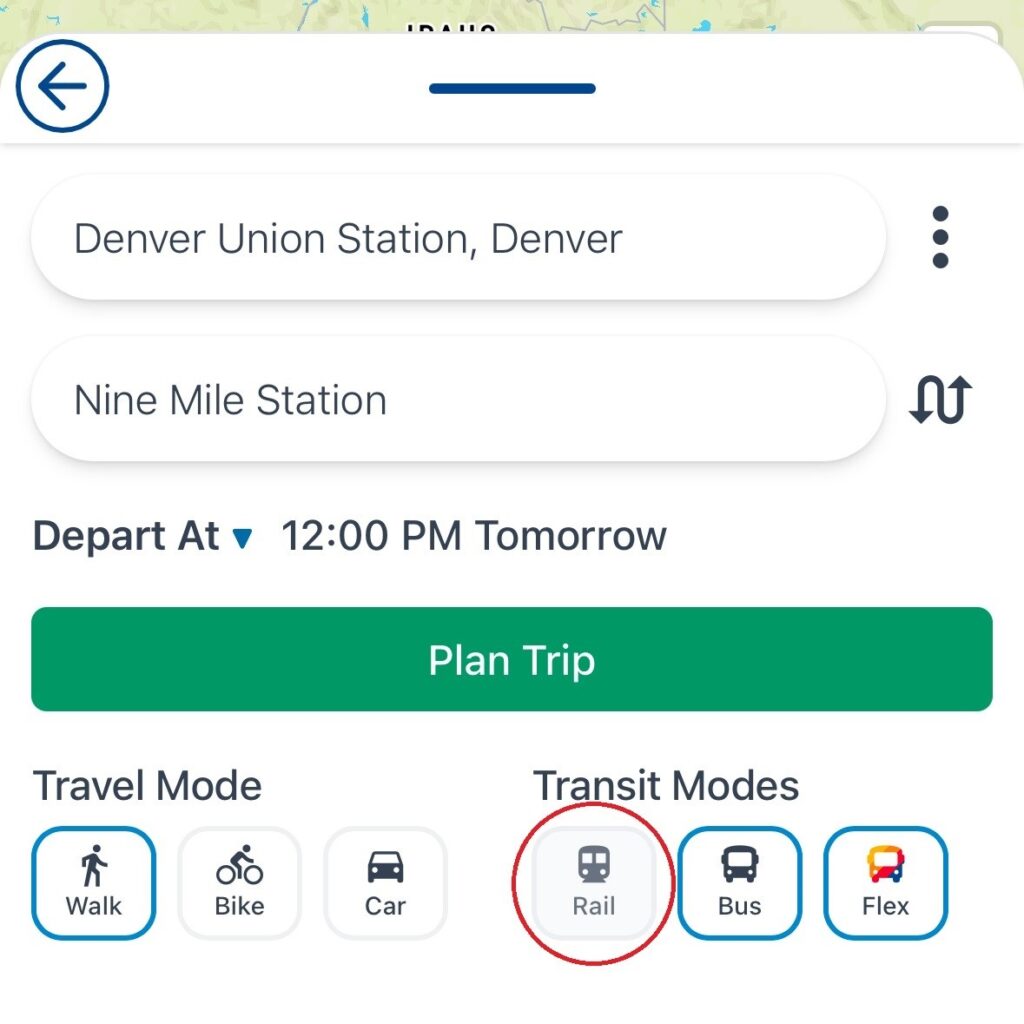Select Bike travel mode
Viewport: 1024px width, 1024px height.
pos(240,883)
